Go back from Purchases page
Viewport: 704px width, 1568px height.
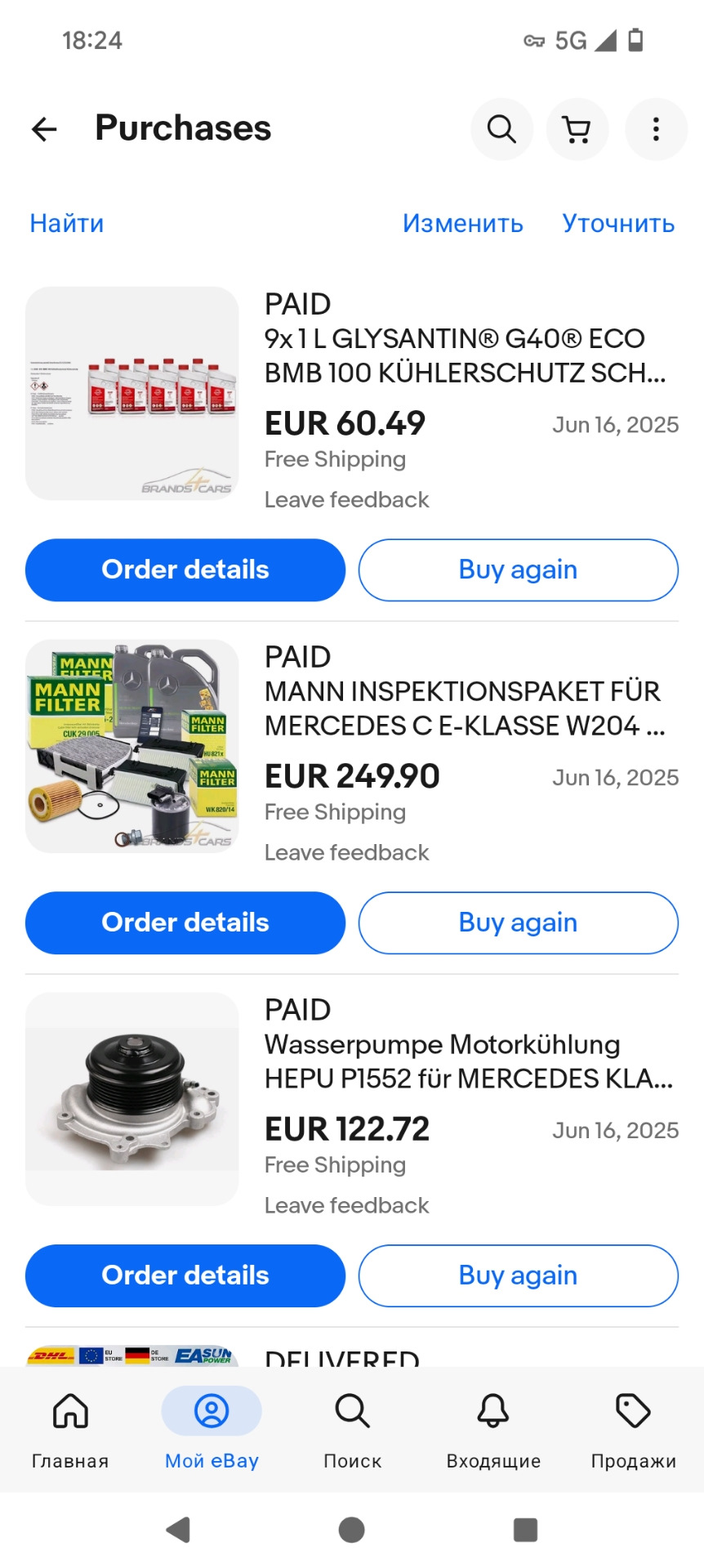tap(44, 129)
